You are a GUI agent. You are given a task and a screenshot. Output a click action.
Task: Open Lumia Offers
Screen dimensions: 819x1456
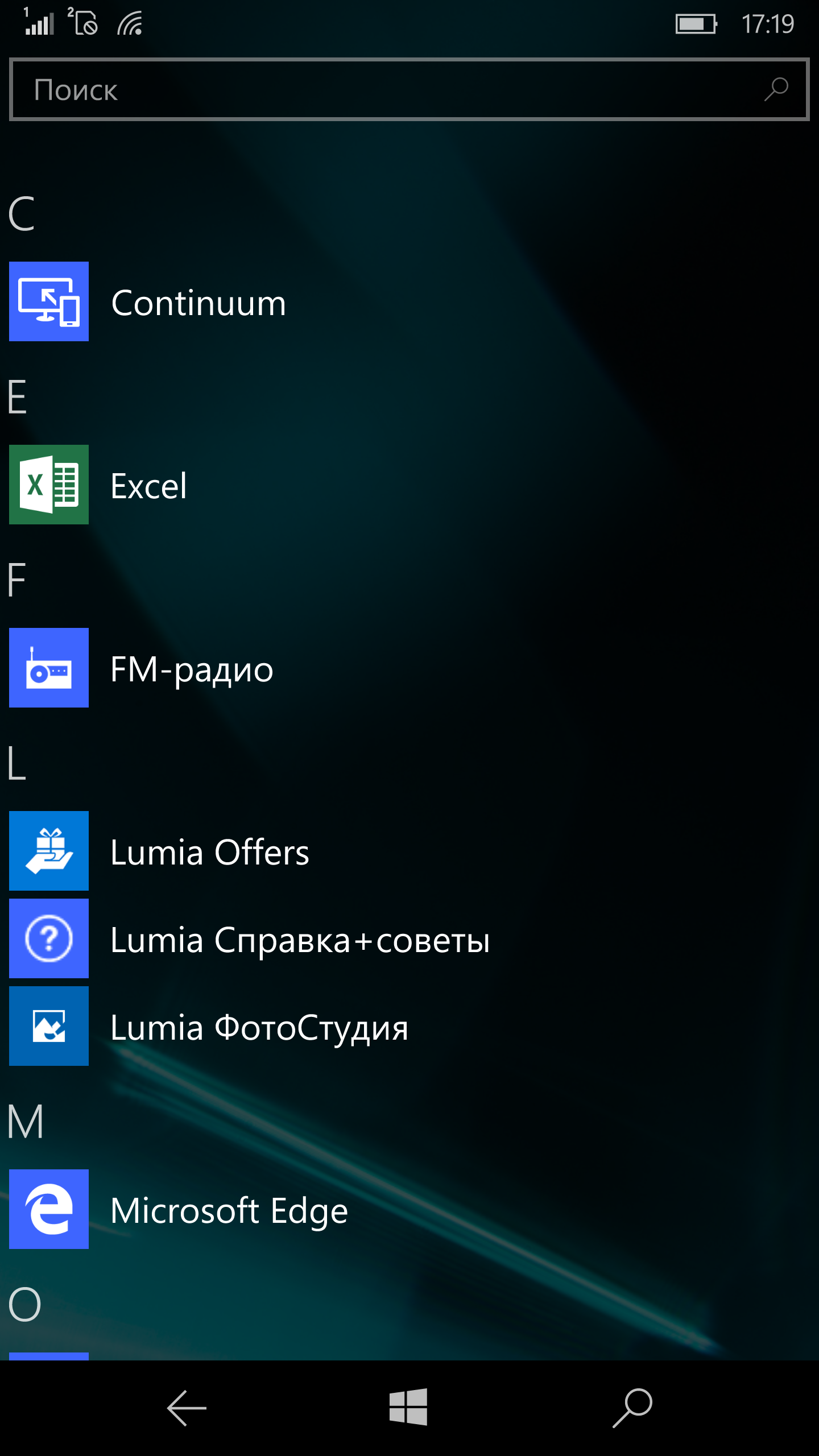point(209,851)
